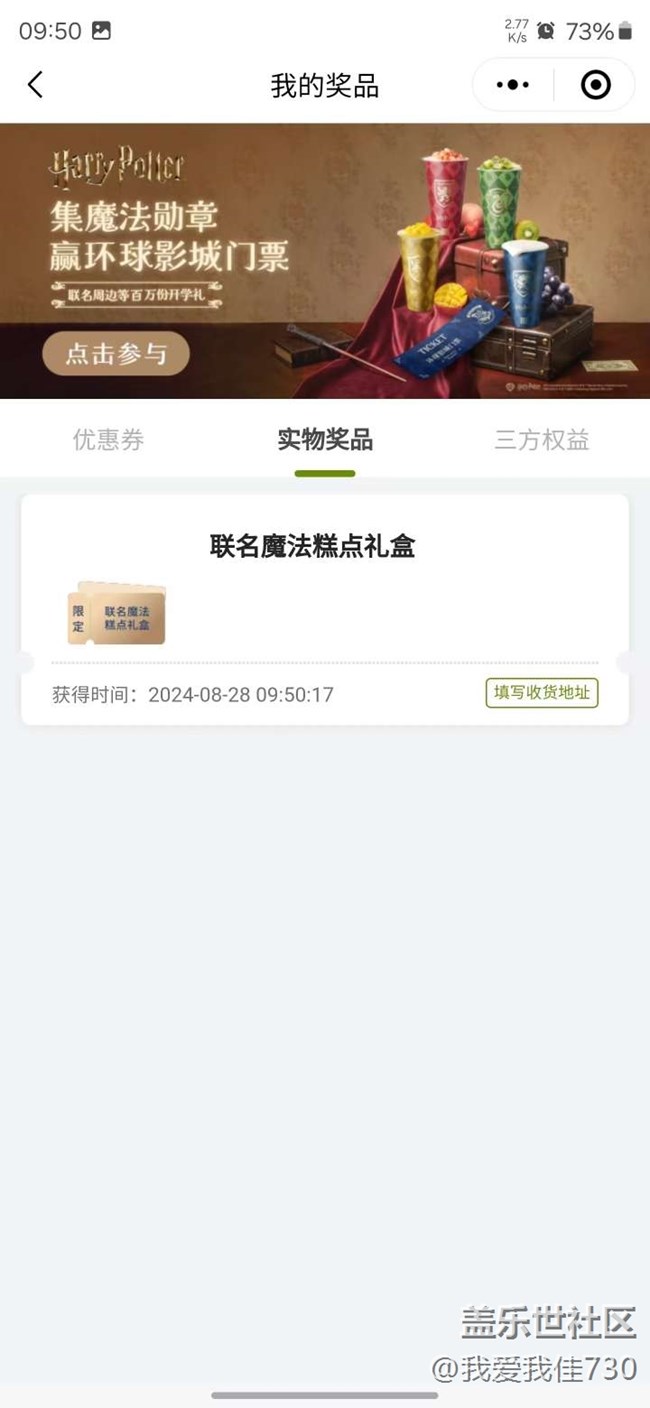Open the 联名魔法糕点礼盒 prize card
Viewport: 650px width, 1408px height.
325,609
